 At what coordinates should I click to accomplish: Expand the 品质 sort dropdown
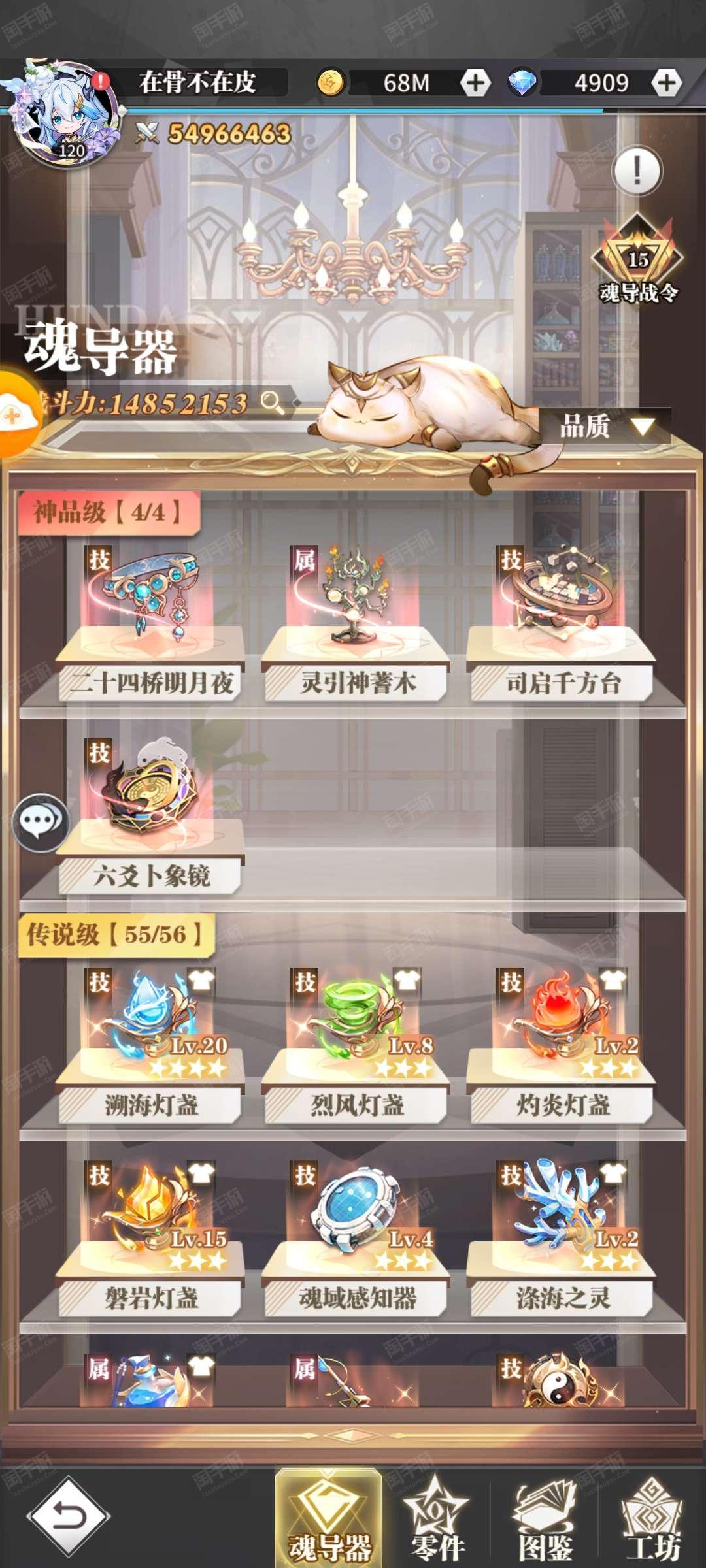[x=605, y=427]
